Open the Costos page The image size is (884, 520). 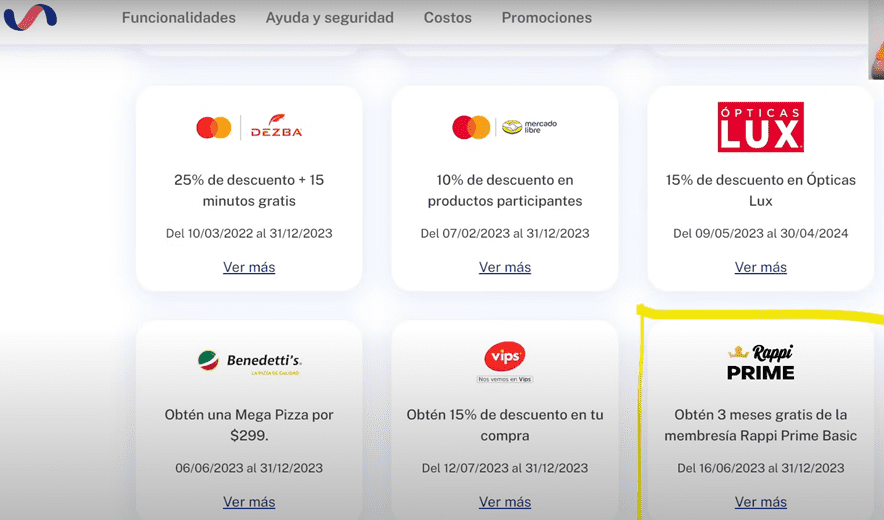point(447,17)
